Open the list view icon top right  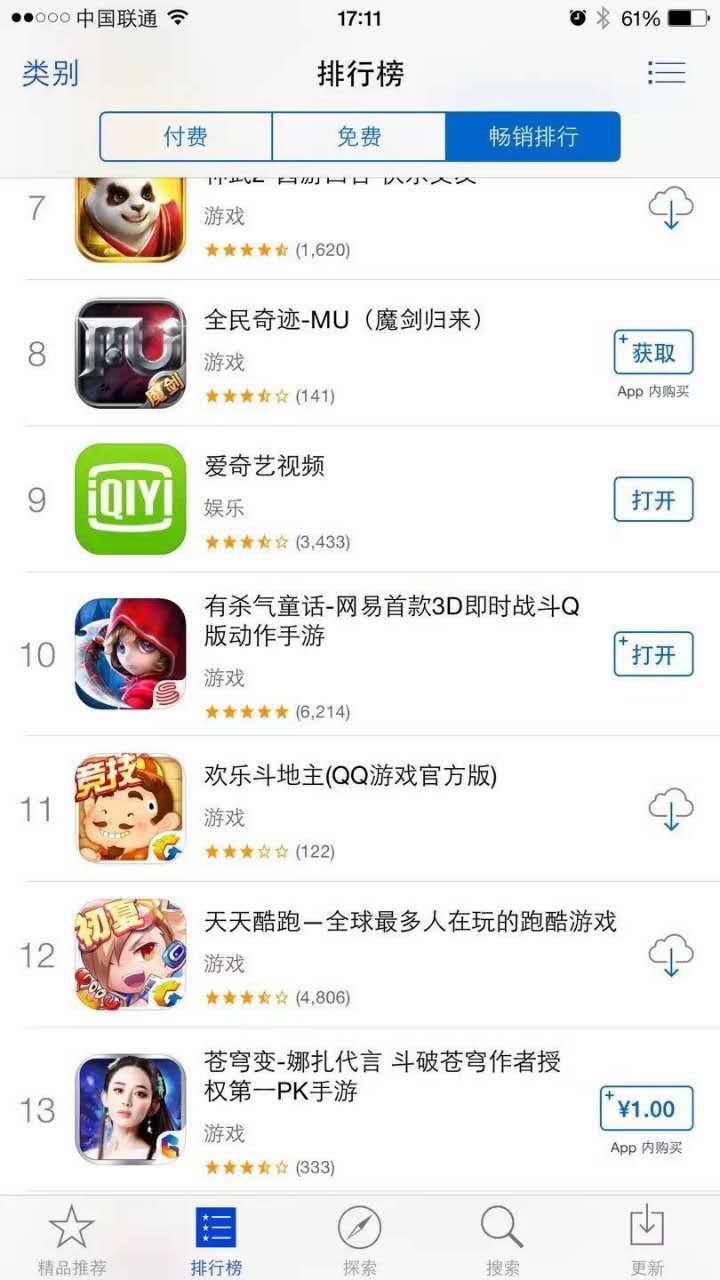(668, 73)
